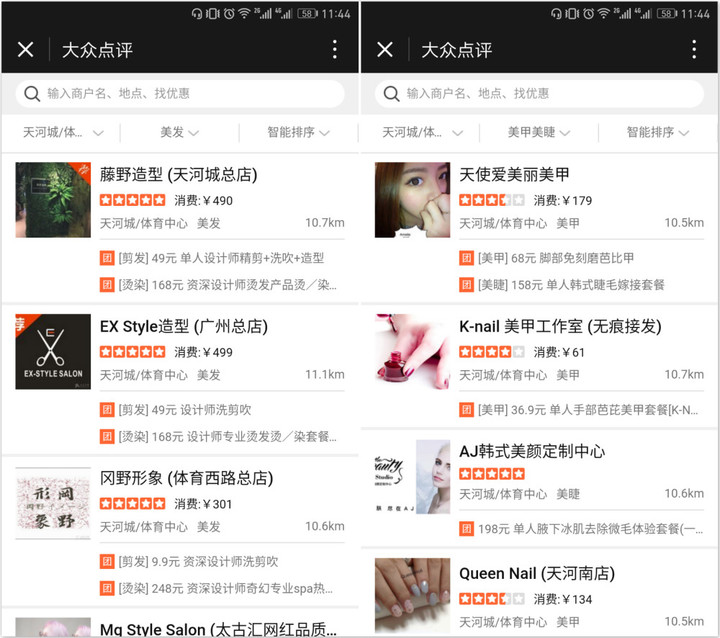View EX Style's 168元 perm and dye deal
The height and width of the screenshot is (638, 720).
click(x=226, y=437)
